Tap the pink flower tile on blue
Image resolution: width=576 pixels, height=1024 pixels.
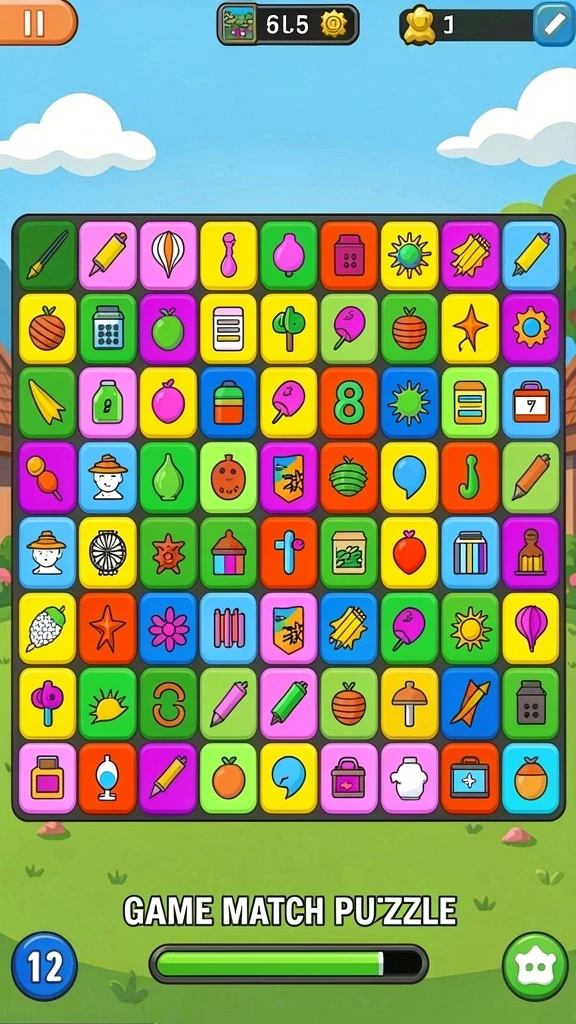(x=168, y=628)
